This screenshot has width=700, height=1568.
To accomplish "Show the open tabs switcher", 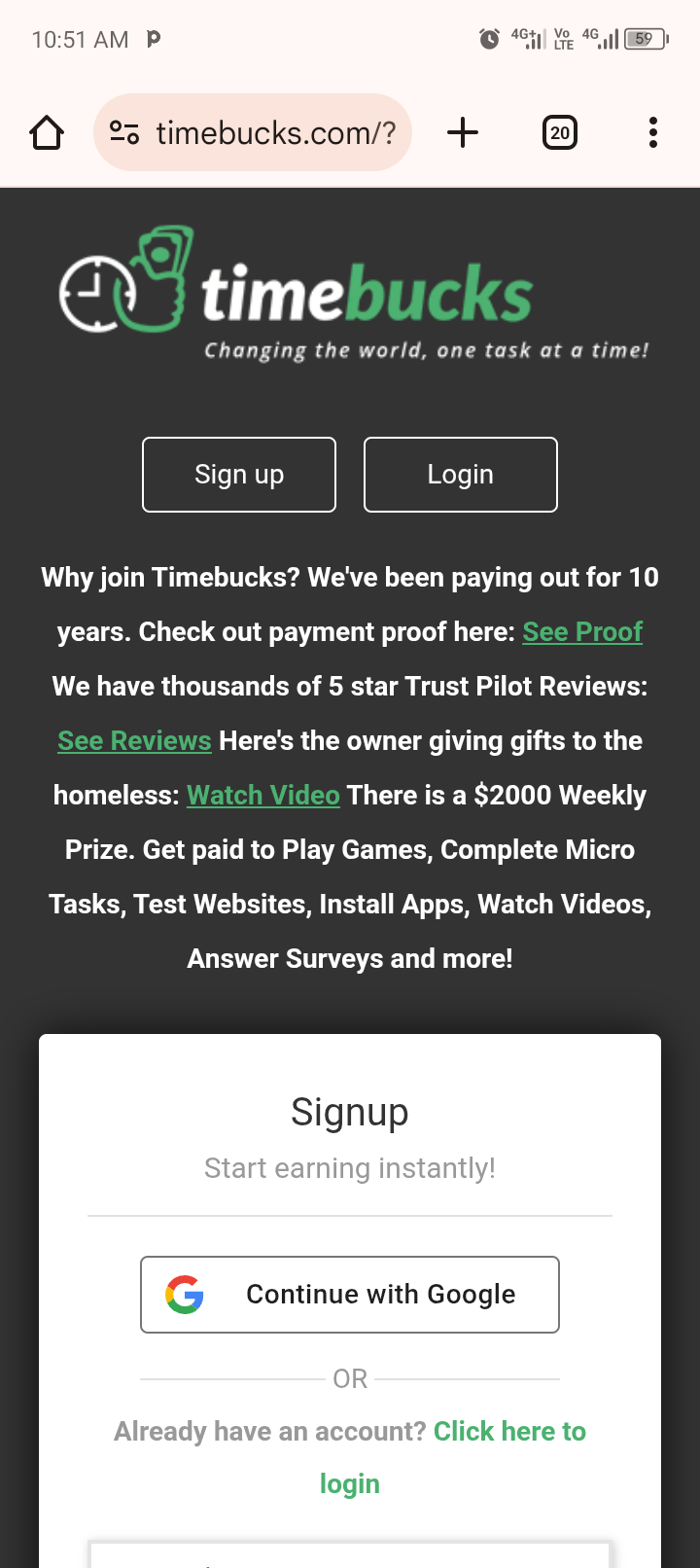I will coord(559,132).
